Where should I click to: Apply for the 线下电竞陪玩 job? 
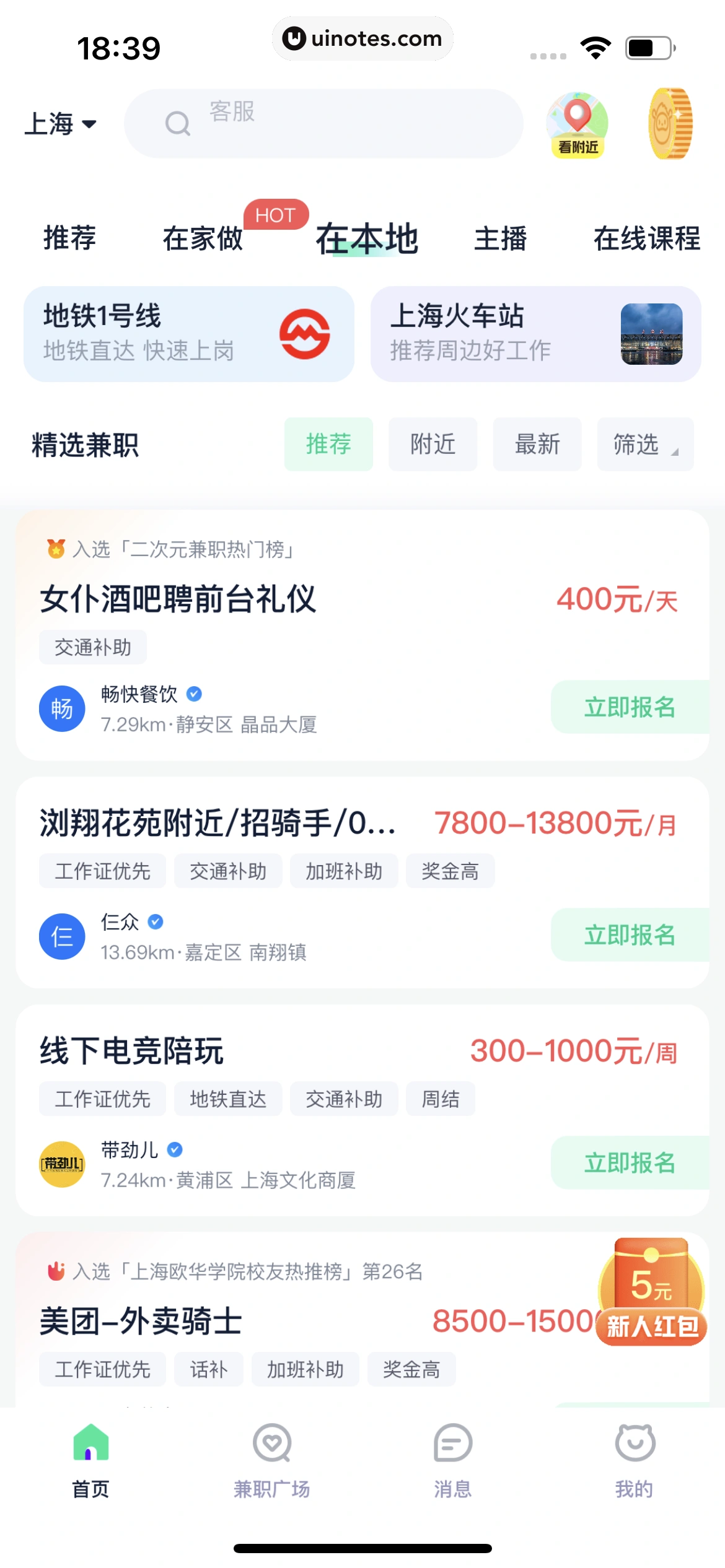630,1164
